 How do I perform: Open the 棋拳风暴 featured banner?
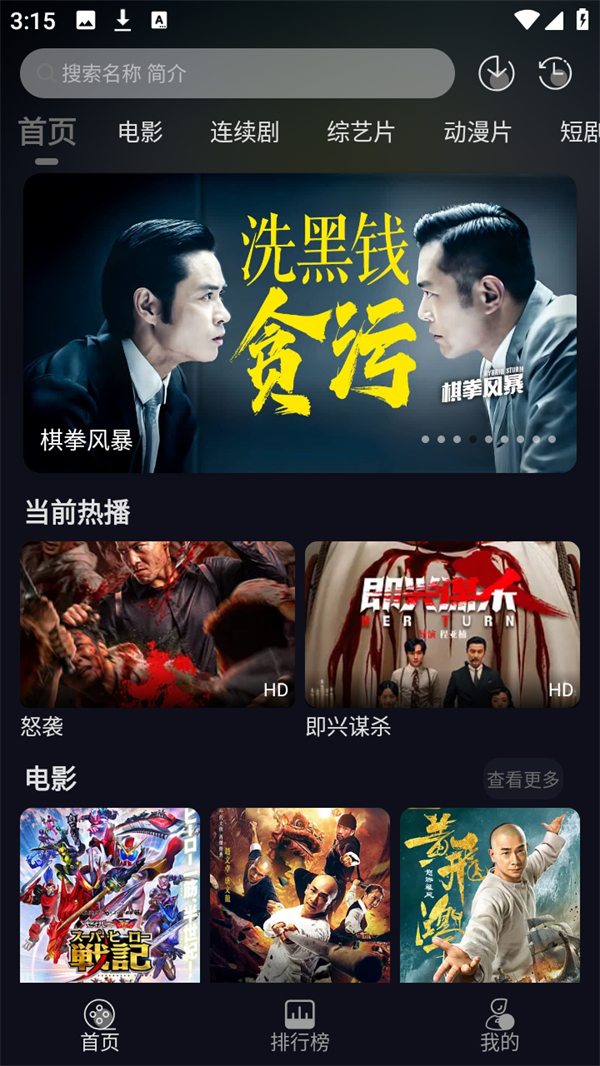coord(300,322)
